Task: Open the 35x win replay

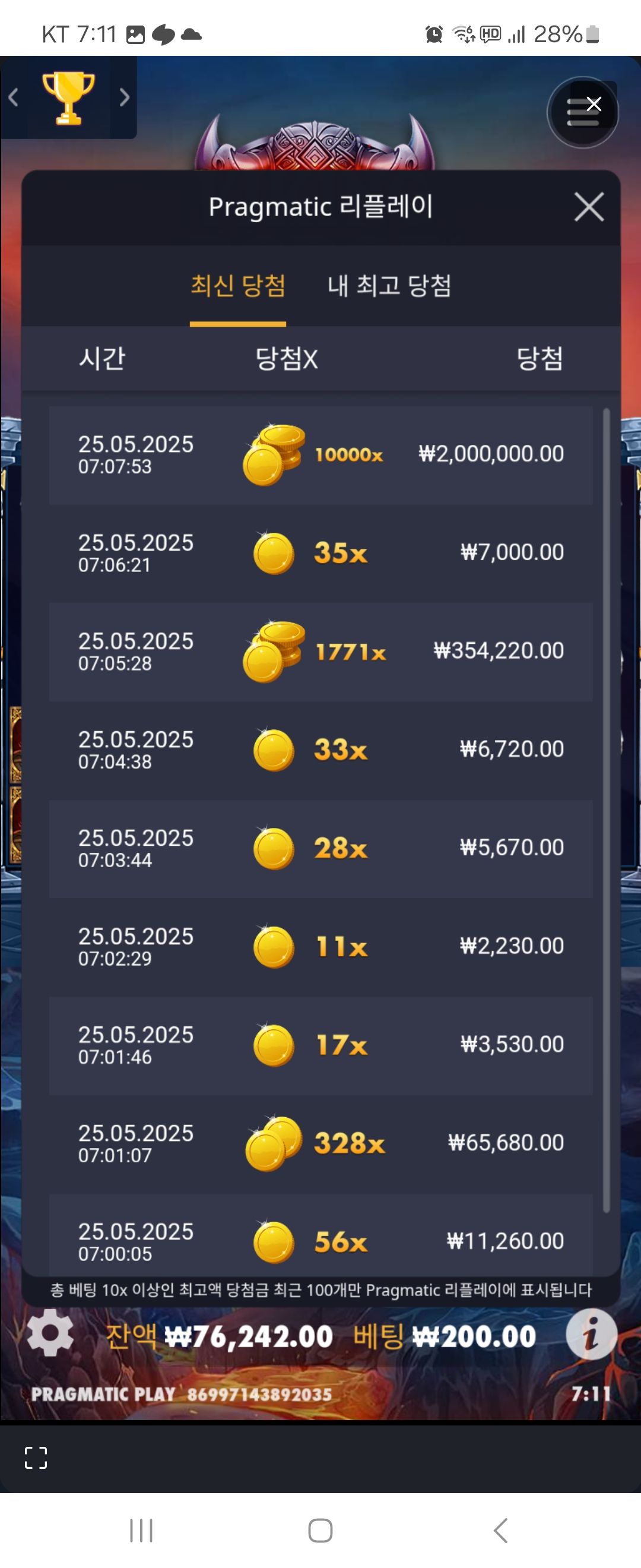Action: tap(320, 553)
